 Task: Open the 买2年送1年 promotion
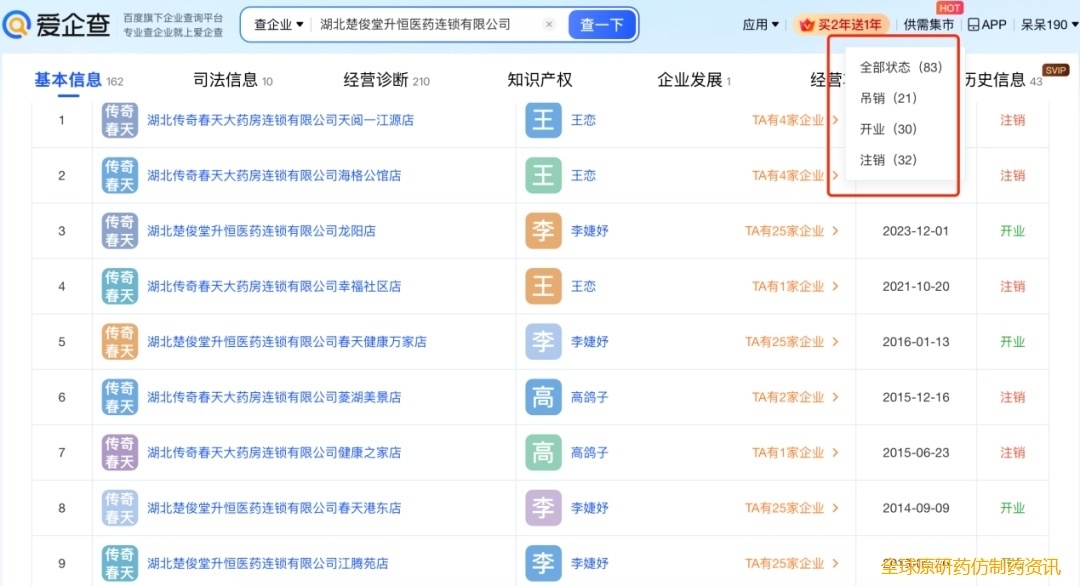(841, 24)
